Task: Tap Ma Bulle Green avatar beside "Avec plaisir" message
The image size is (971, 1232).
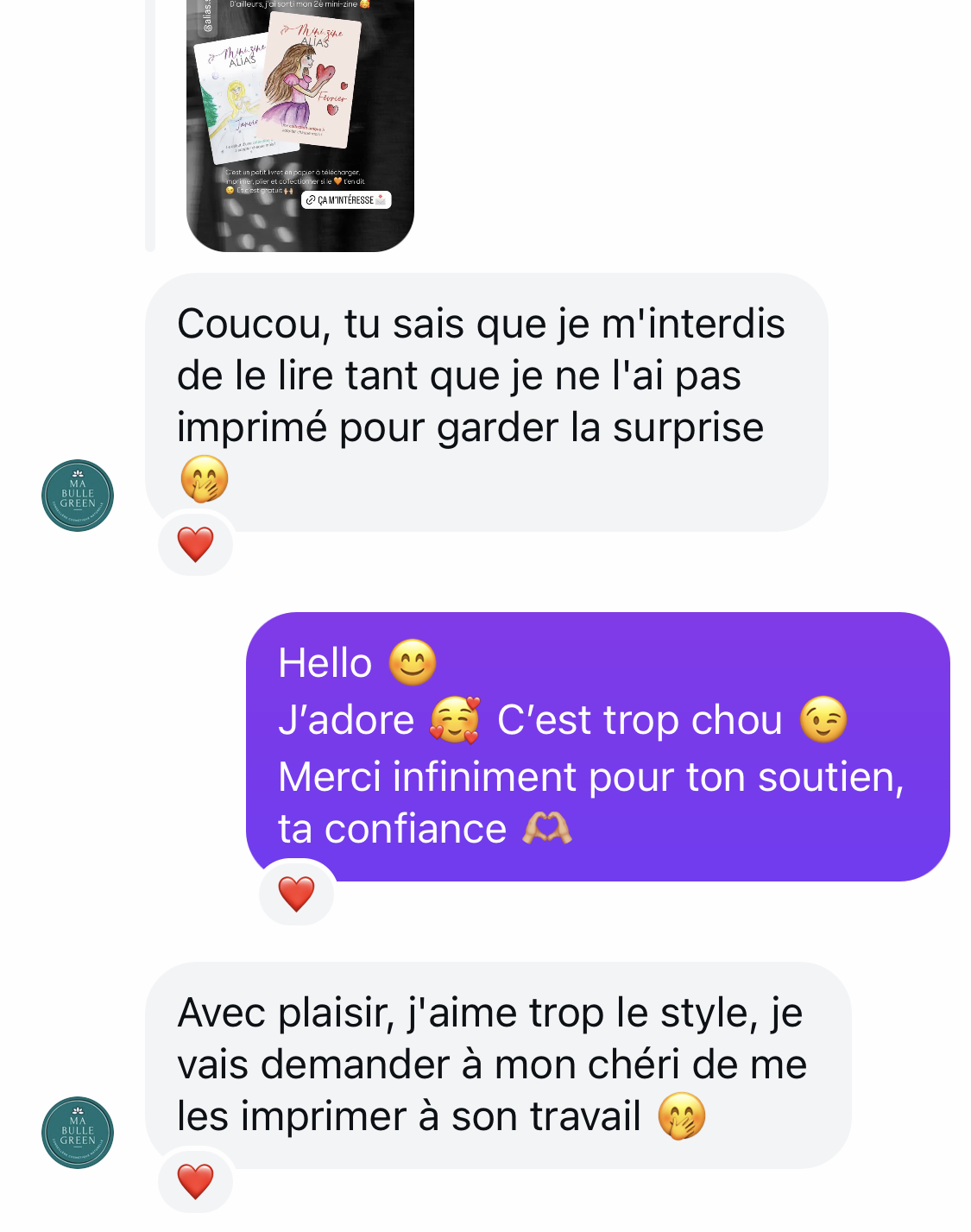Action: point(78,1133)
